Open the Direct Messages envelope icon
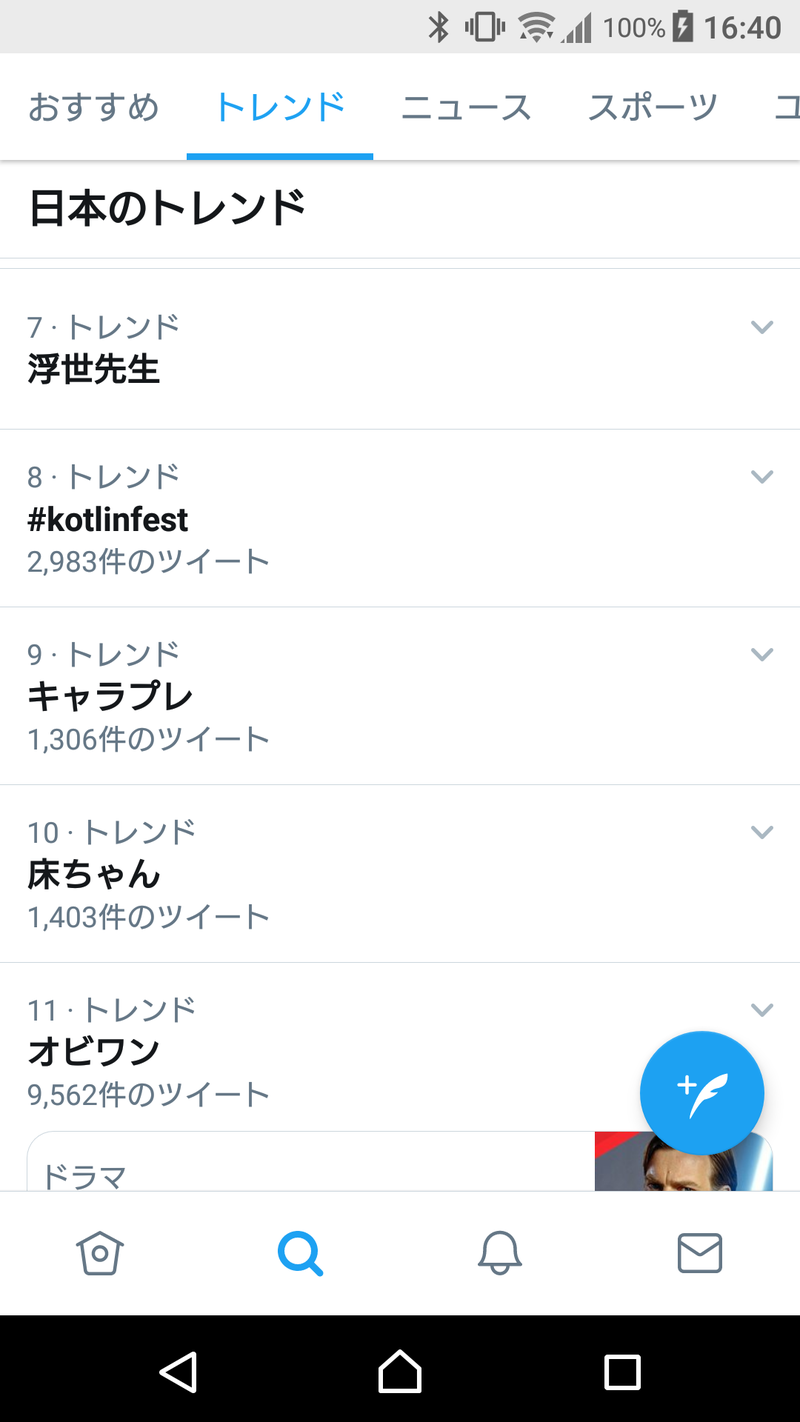Image resolution: width=800 pixels, height=1422 pixels. click(x=699, y=1253)
